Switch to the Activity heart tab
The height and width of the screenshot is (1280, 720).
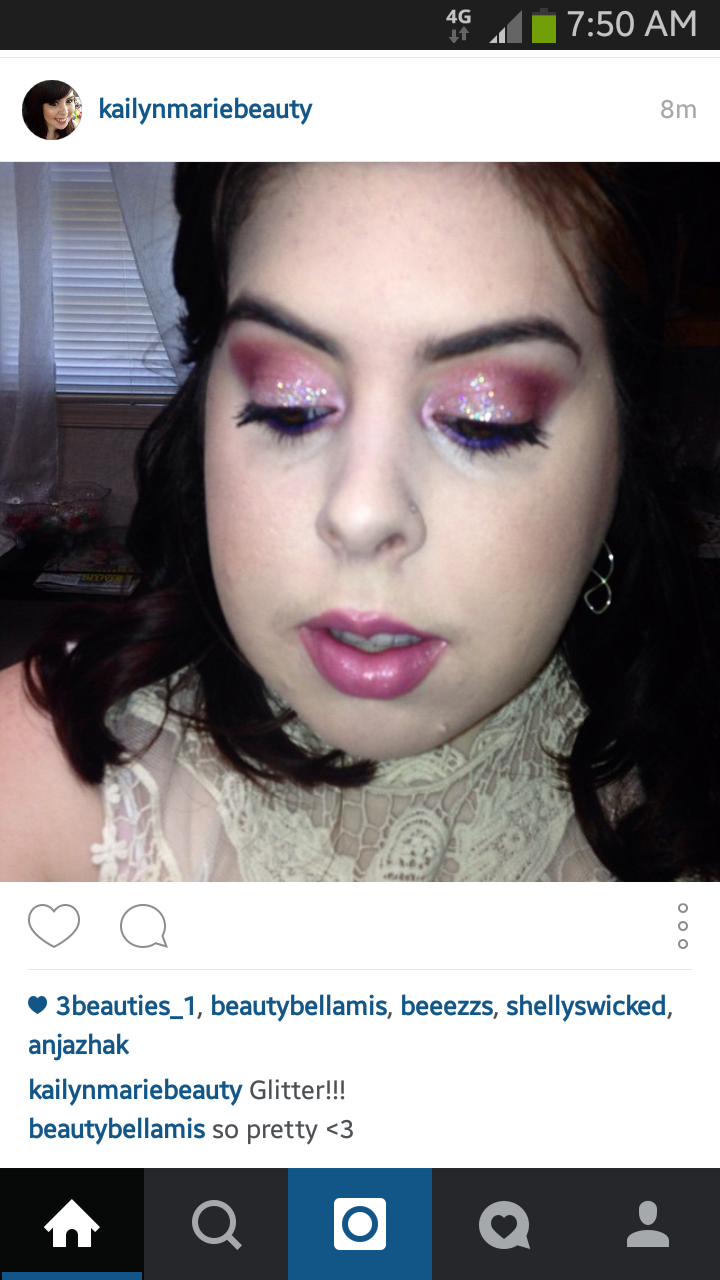coord(504,1224)
